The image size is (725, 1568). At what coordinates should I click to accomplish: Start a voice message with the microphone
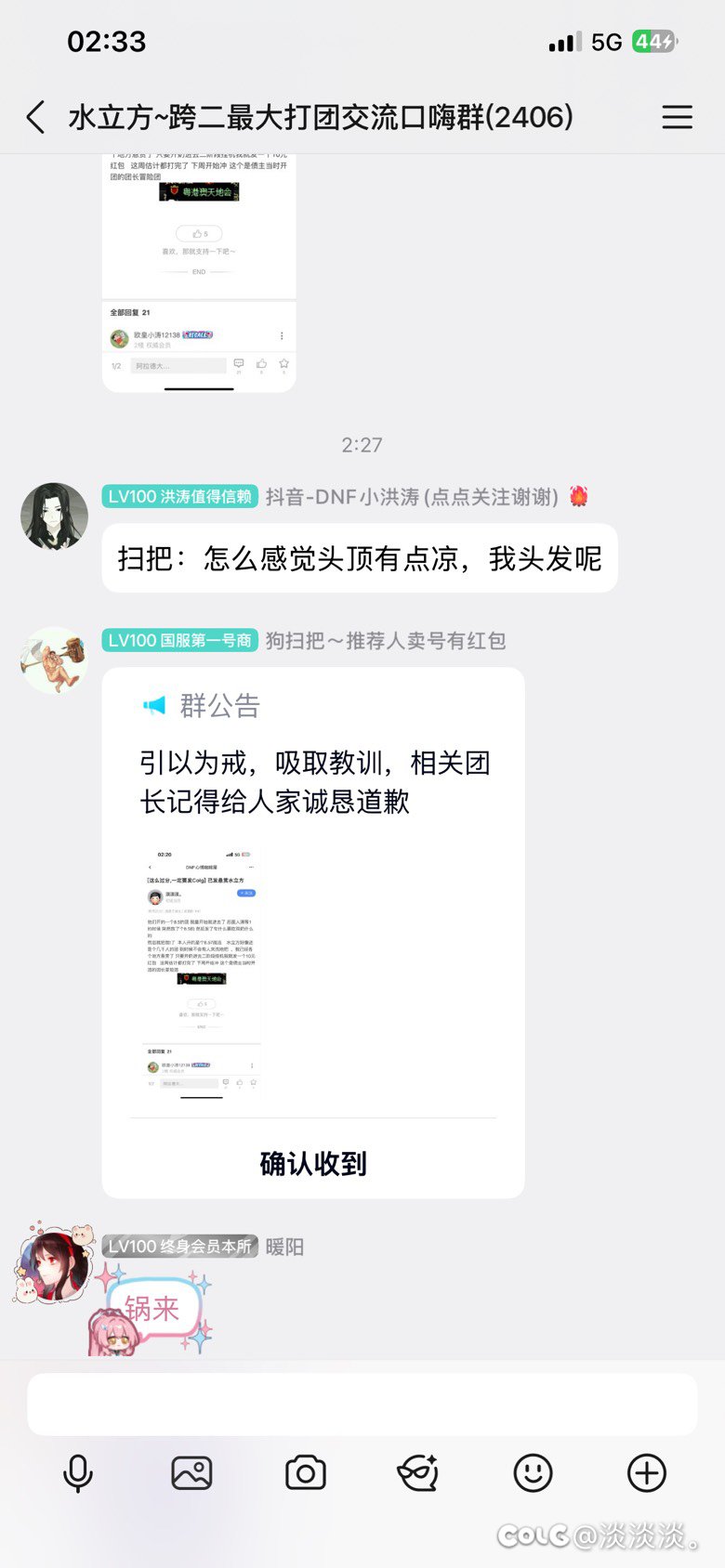pos(78,1473)
